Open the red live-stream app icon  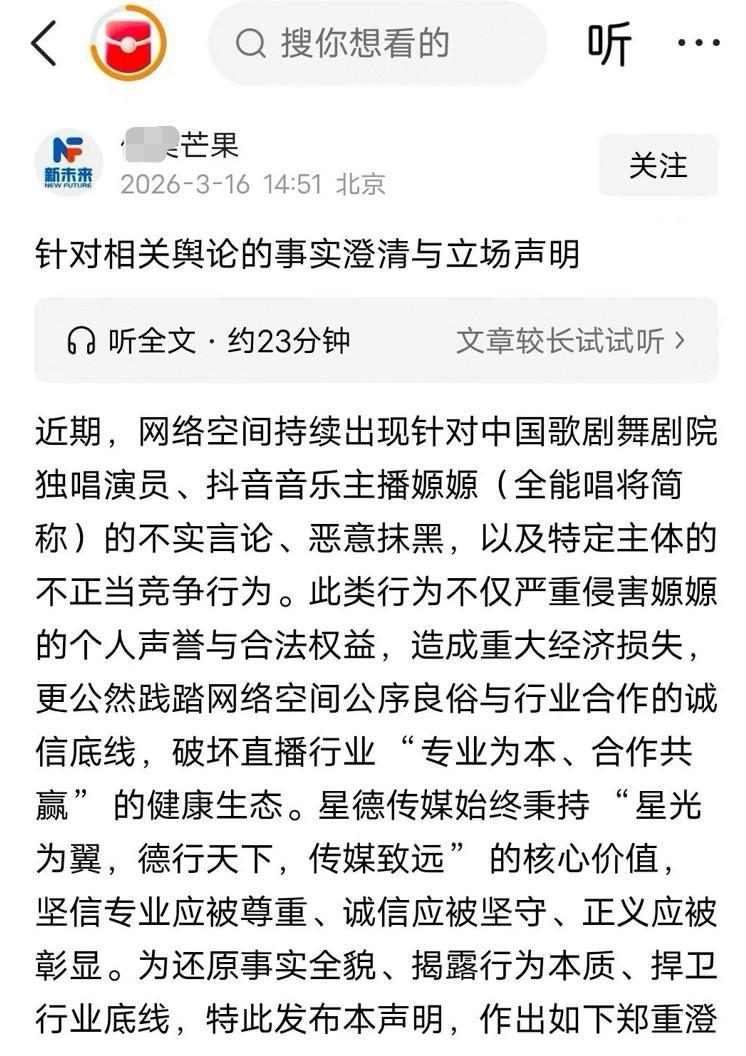[x=127, y=42]
